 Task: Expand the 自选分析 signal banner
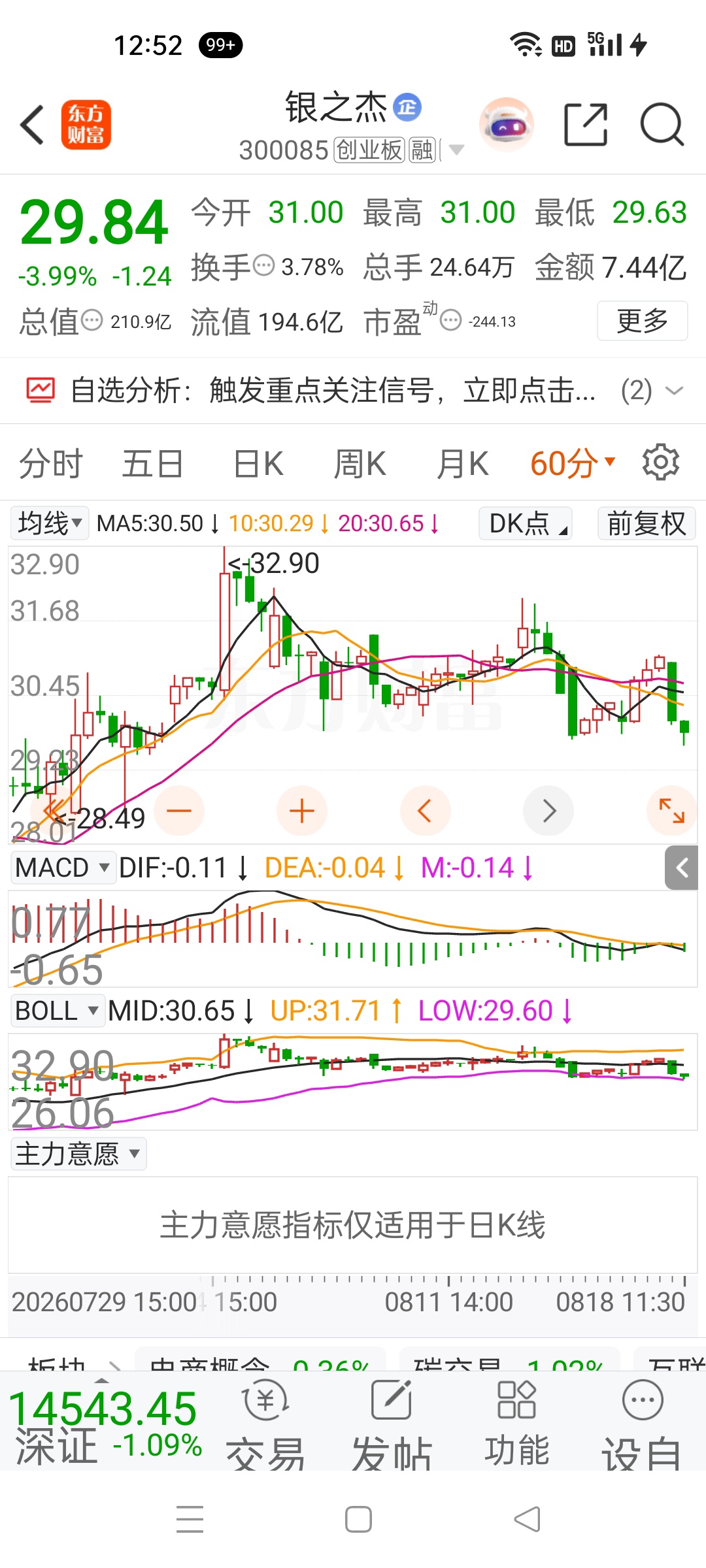point(353,391)
